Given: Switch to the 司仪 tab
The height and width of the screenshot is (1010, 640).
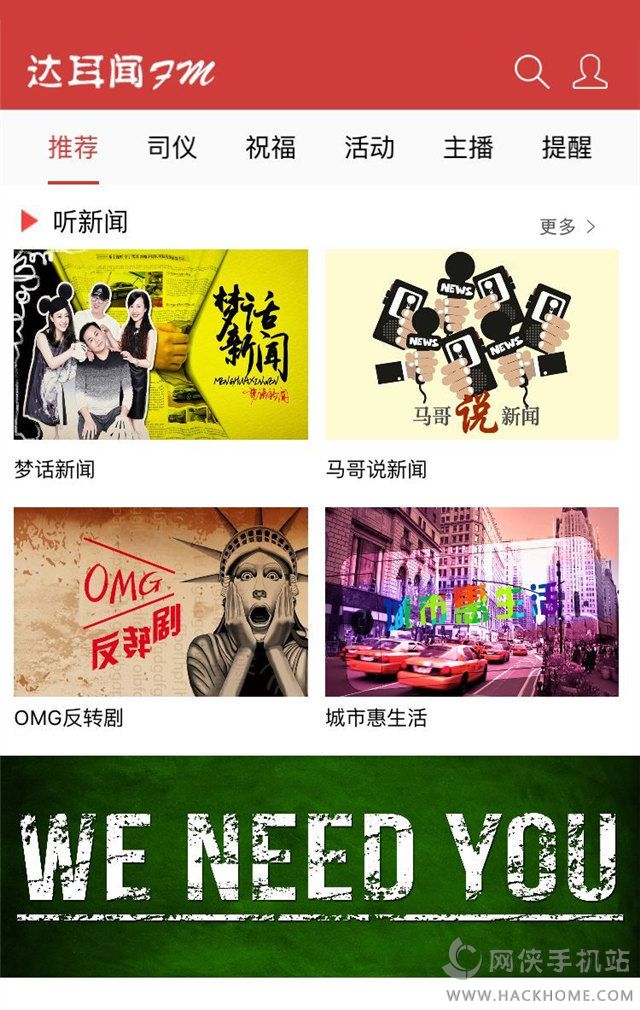Looking at the screenshot, I should coord(172,148).
